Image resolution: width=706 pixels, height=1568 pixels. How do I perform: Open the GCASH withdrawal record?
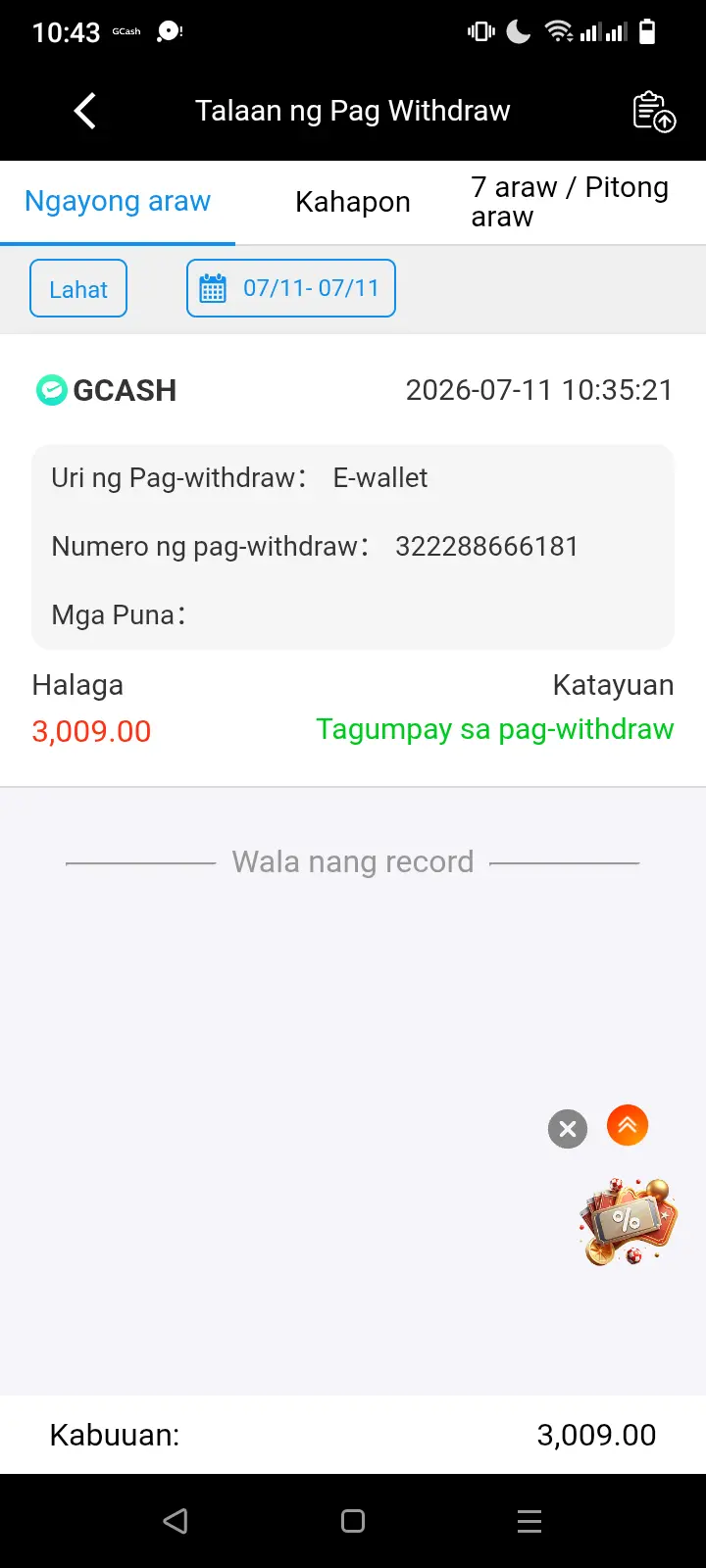[x=353, y=560]
